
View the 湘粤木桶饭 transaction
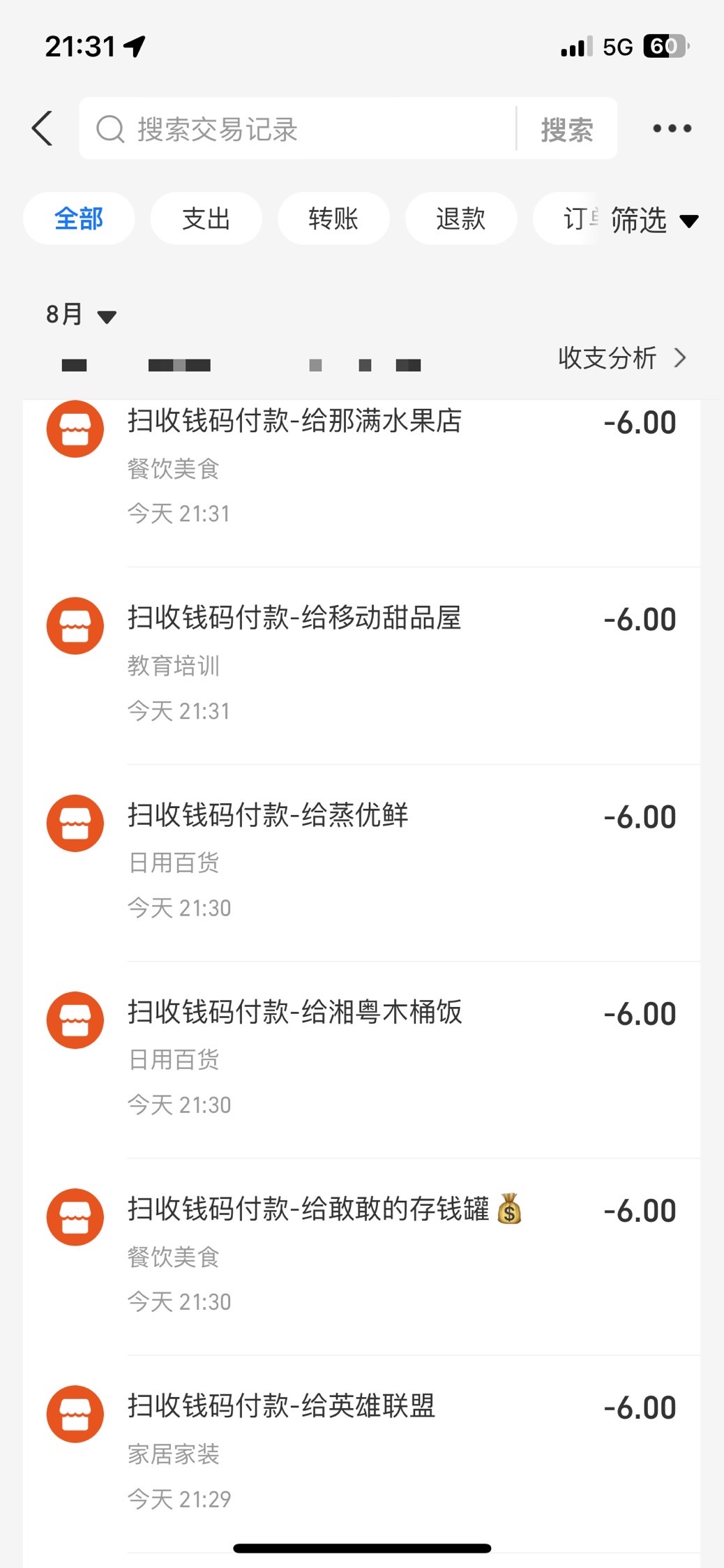coord(363,1059)
